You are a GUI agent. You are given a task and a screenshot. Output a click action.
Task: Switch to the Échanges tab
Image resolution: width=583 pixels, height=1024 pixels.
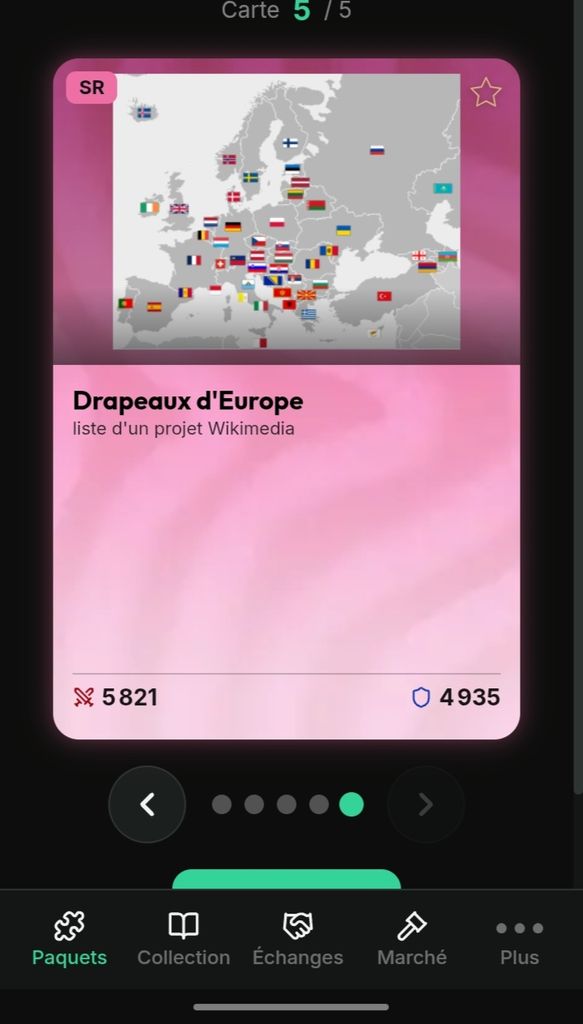[298, 938]
